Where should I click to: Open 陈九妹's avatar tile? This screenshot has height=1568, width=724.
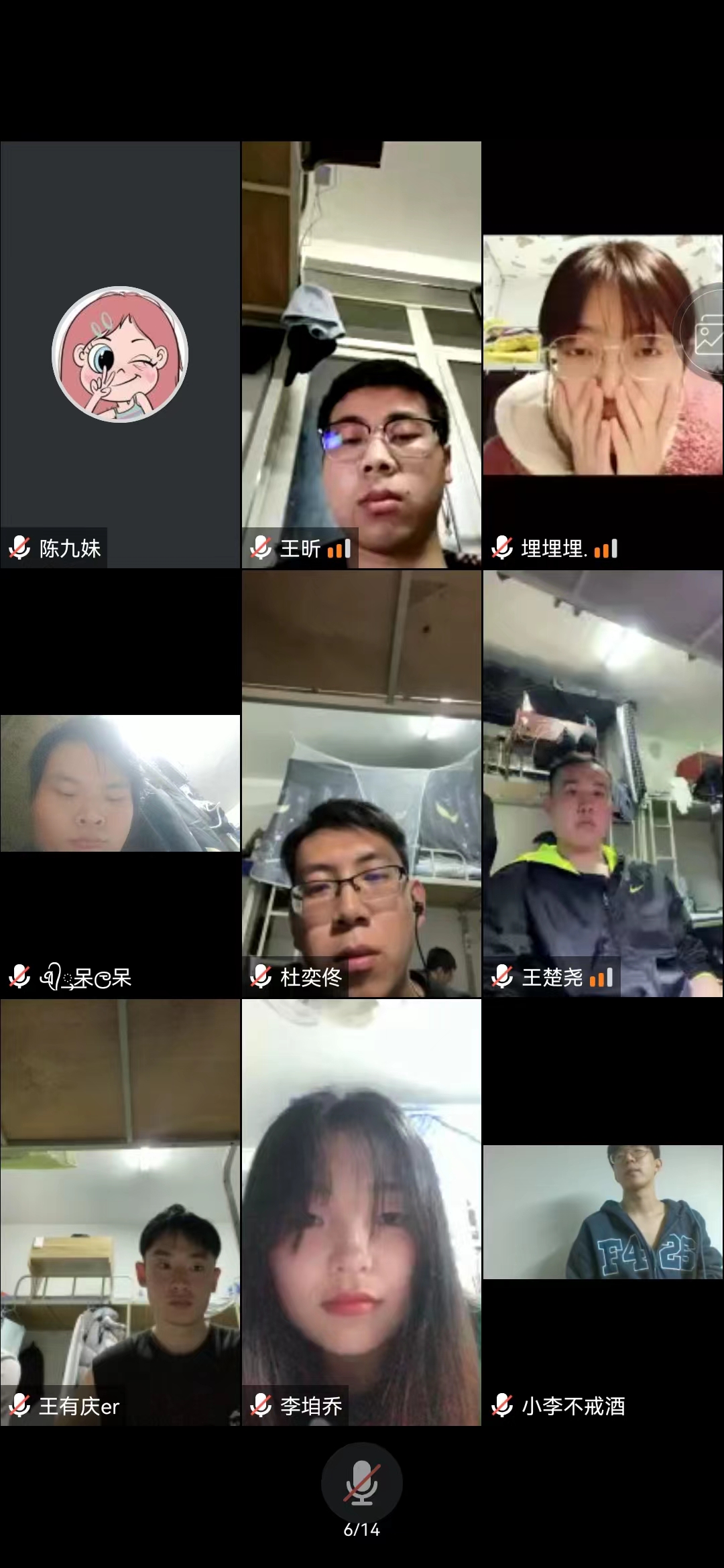120,354
